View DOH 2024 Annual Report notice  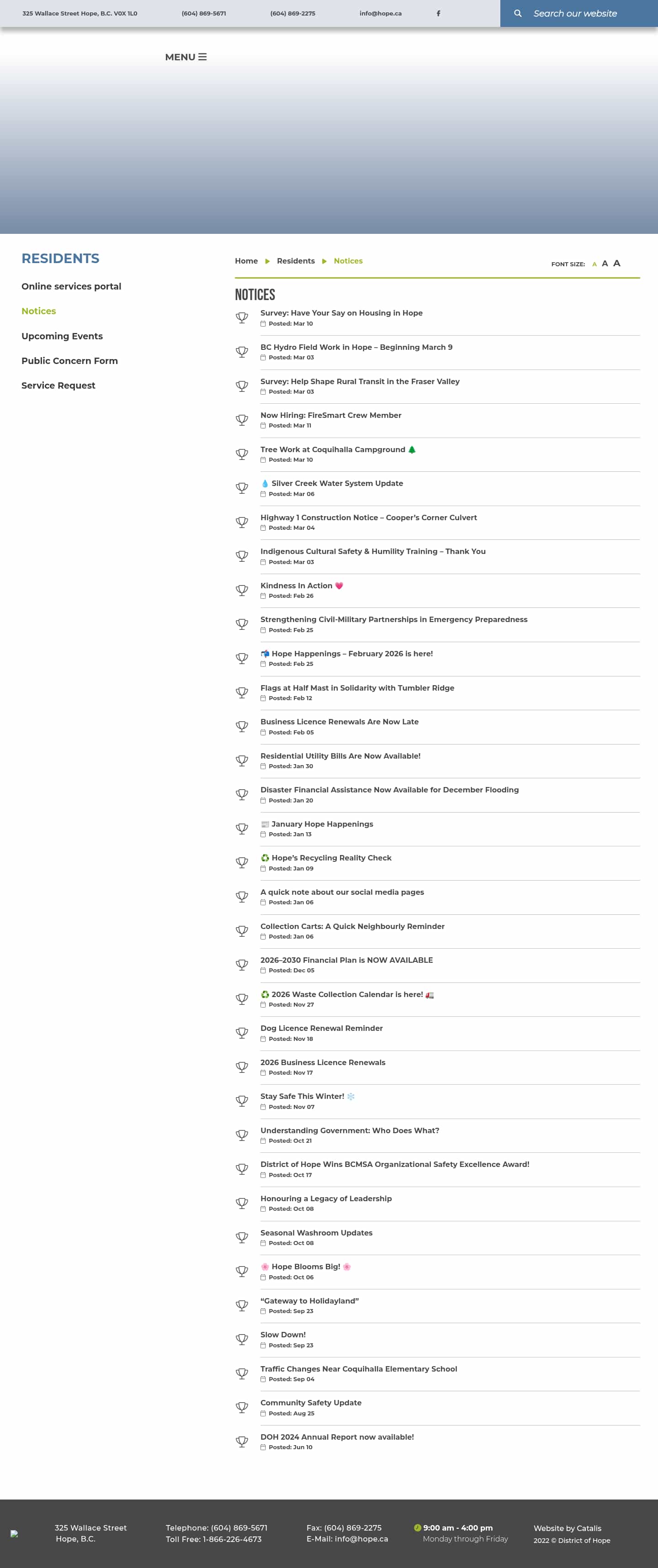click(337, 1436)
